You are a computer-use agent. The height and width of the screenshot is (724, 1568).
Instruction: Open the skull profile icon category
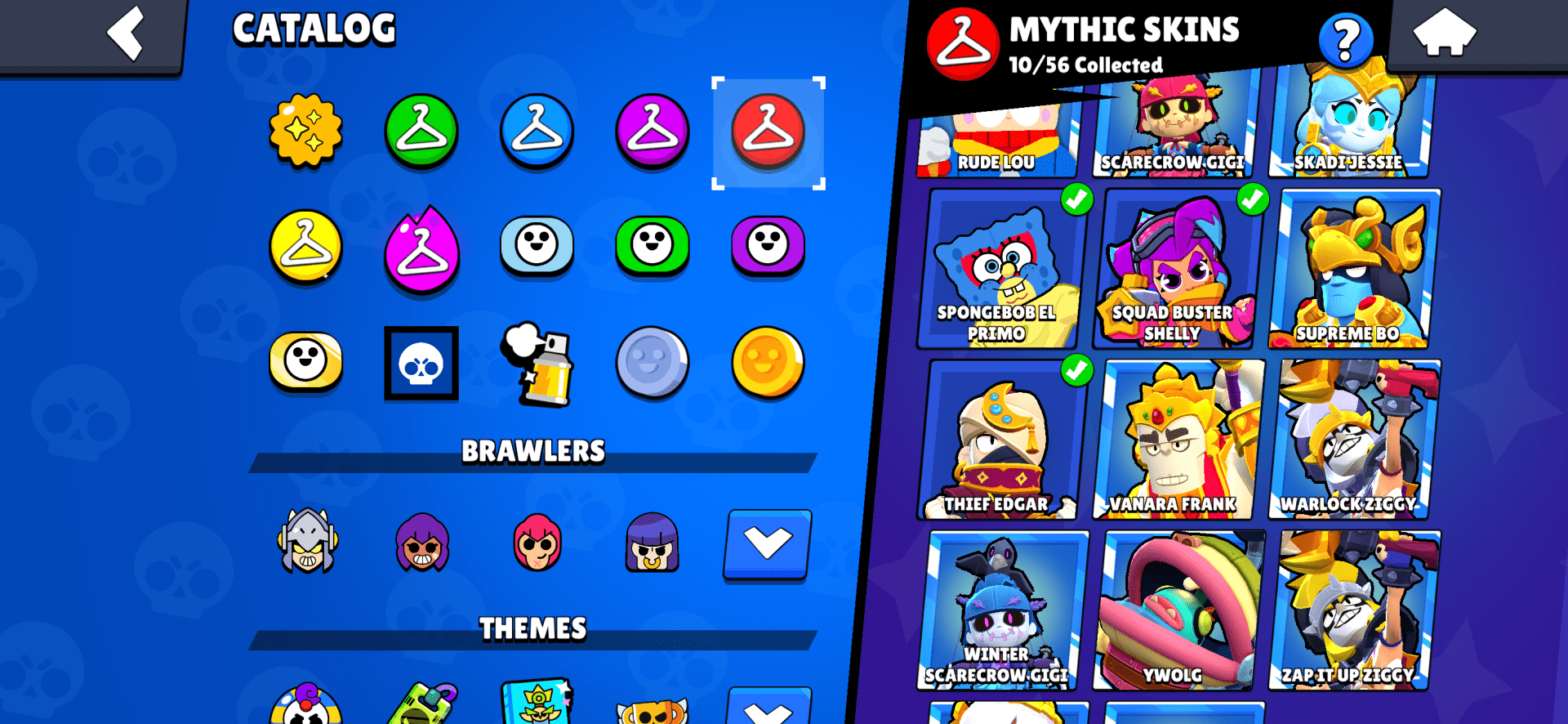[421, 364]
